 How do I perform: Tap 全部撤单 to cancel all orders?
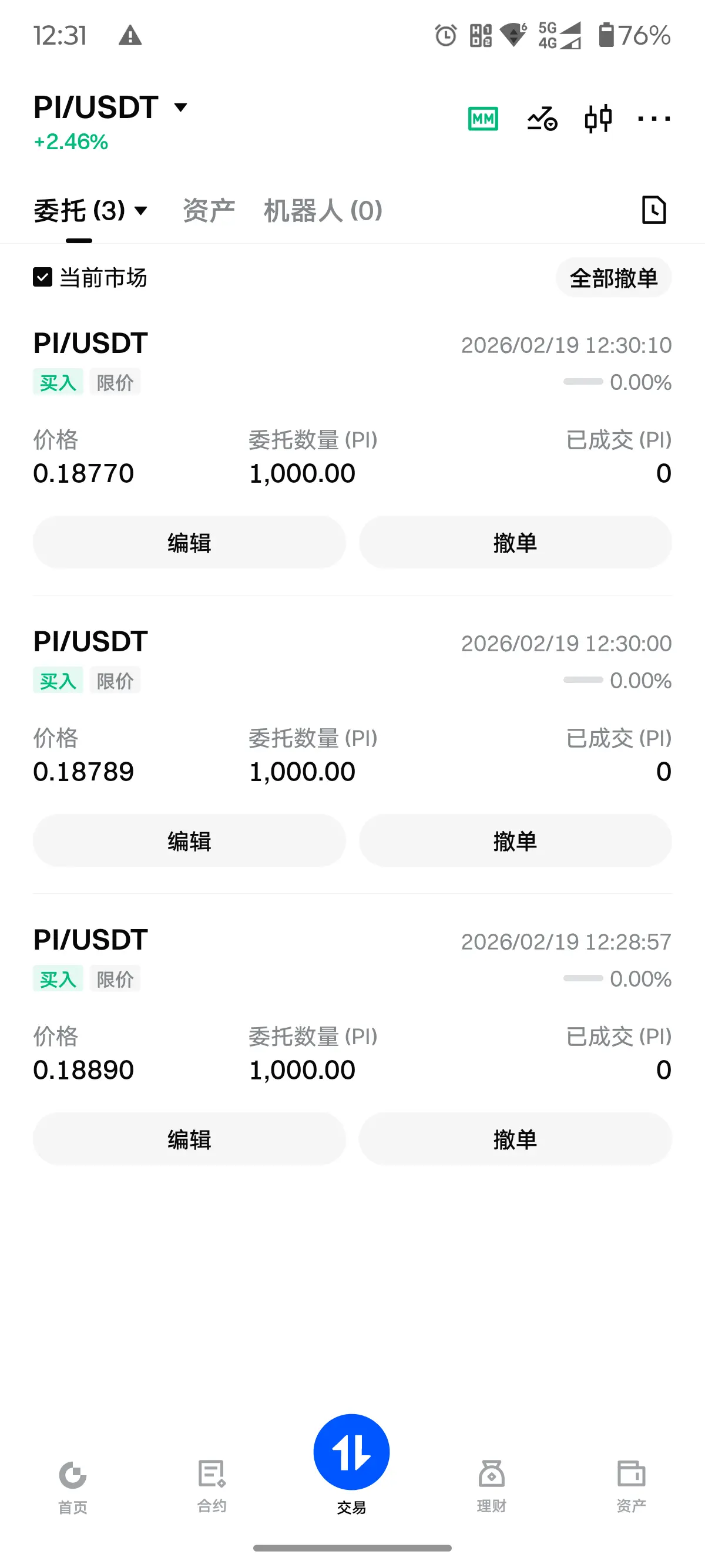click(613, 278)
